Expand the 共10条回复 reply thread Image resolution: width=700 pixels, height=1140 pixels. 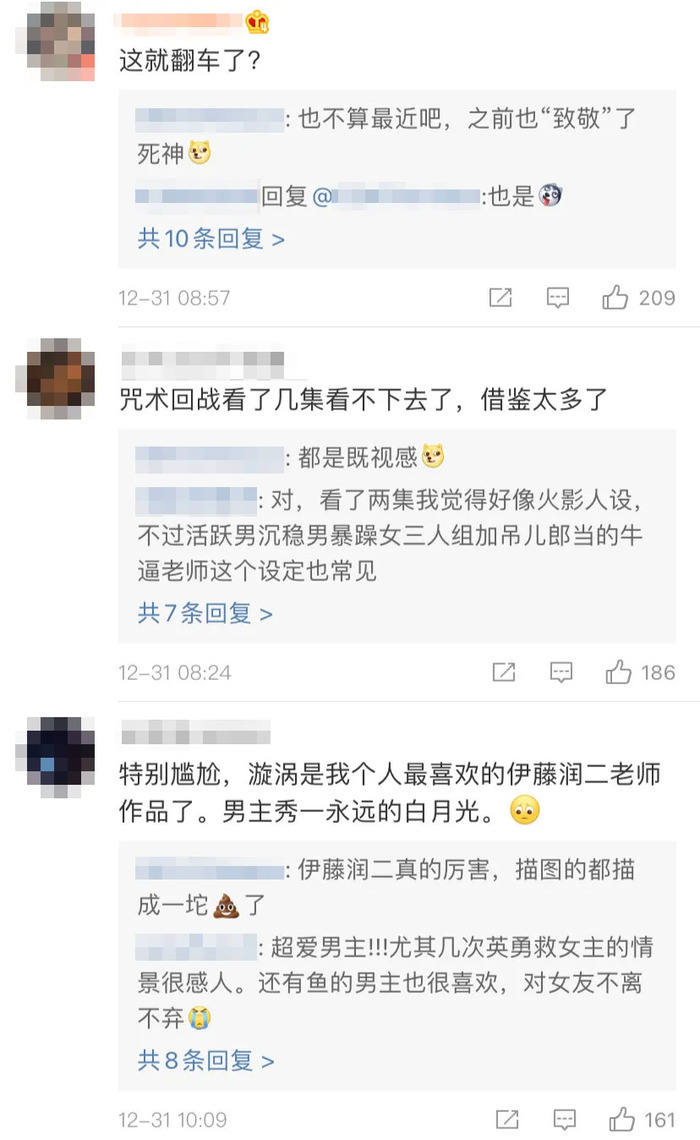coord(211,239)
